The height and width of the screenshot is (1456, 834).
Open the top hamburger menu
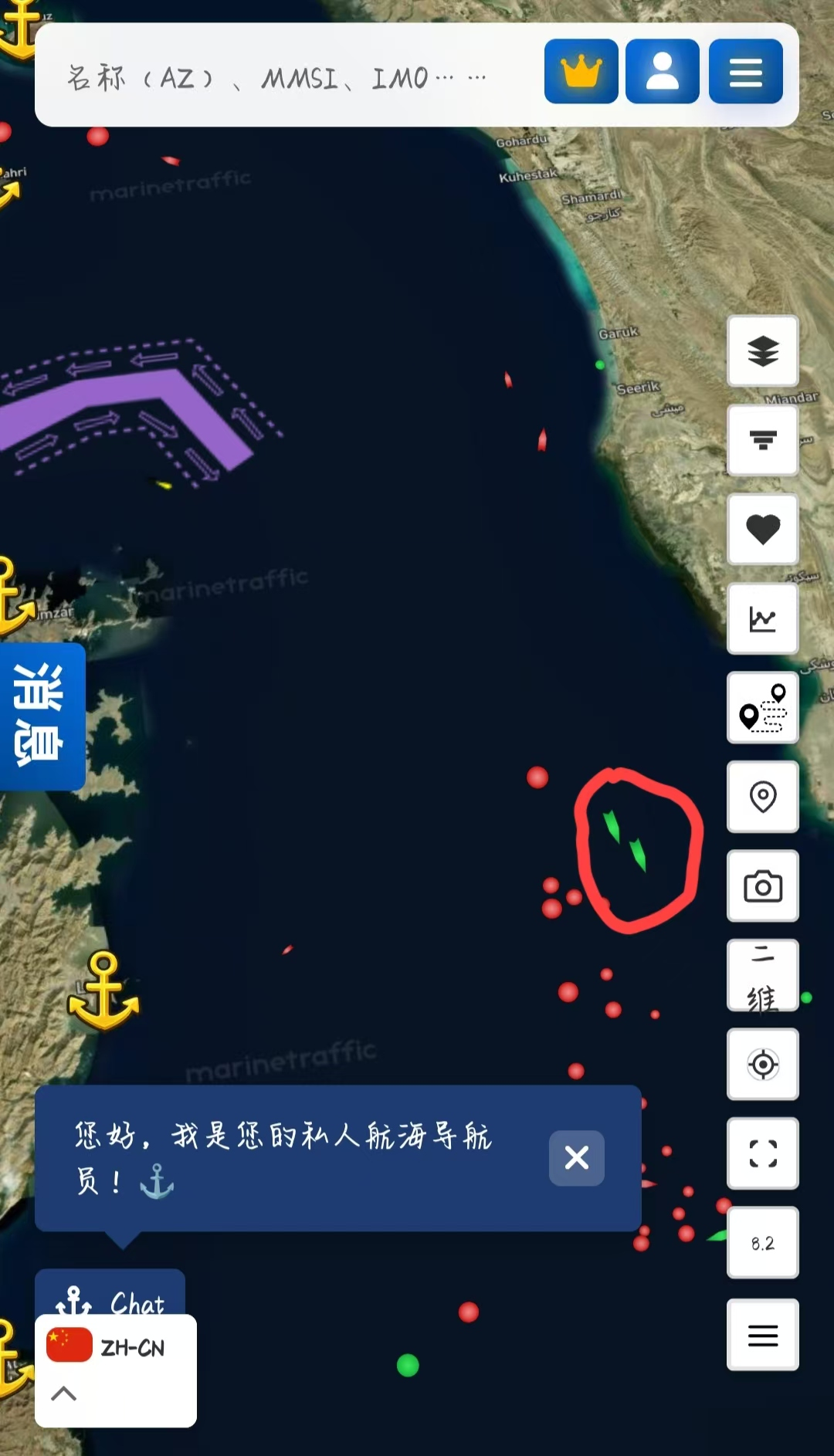(745, 72)
